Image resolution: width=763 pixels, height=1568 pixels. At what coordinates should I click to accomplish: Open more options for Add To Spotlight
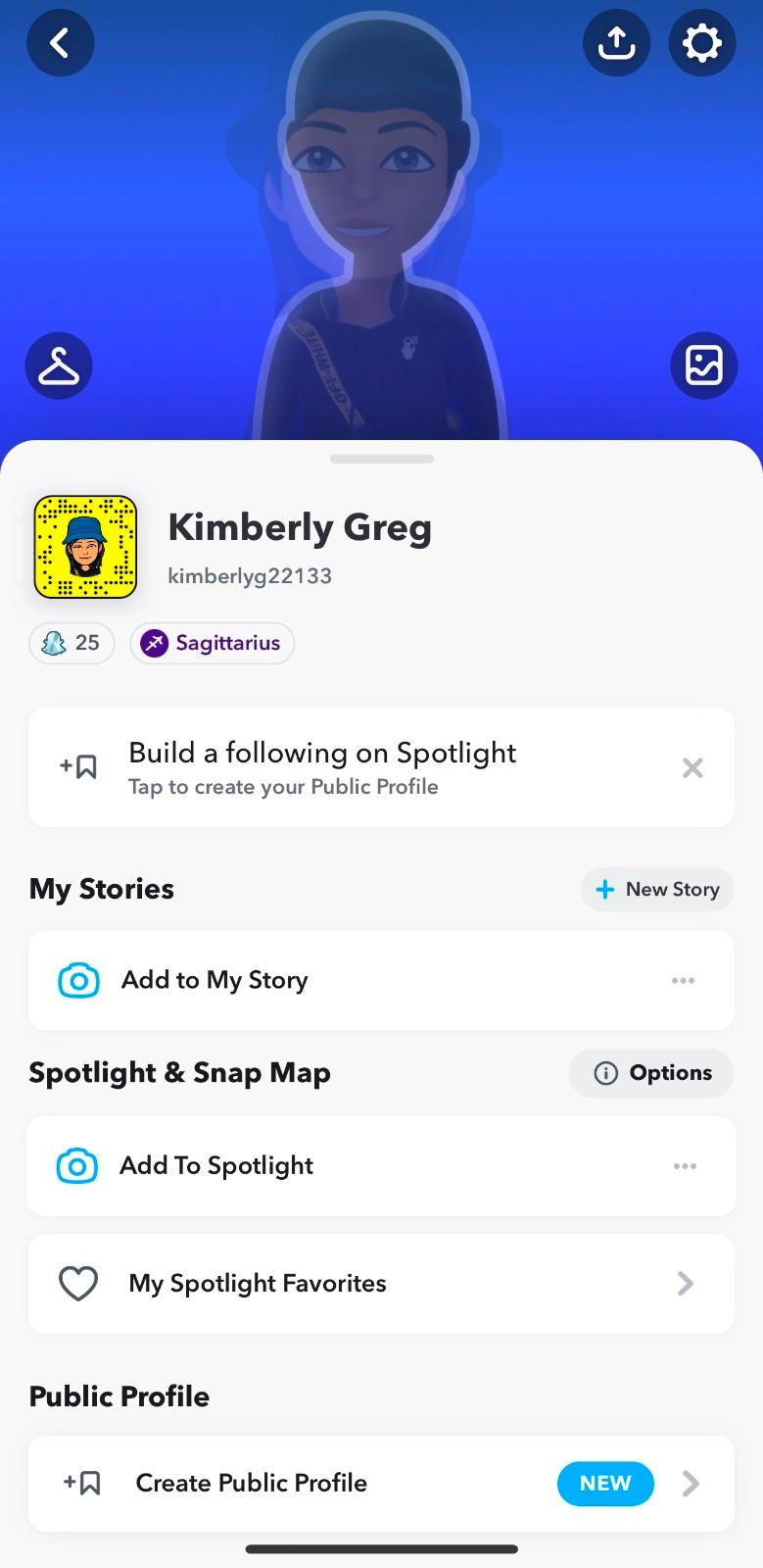(685, 1166)
